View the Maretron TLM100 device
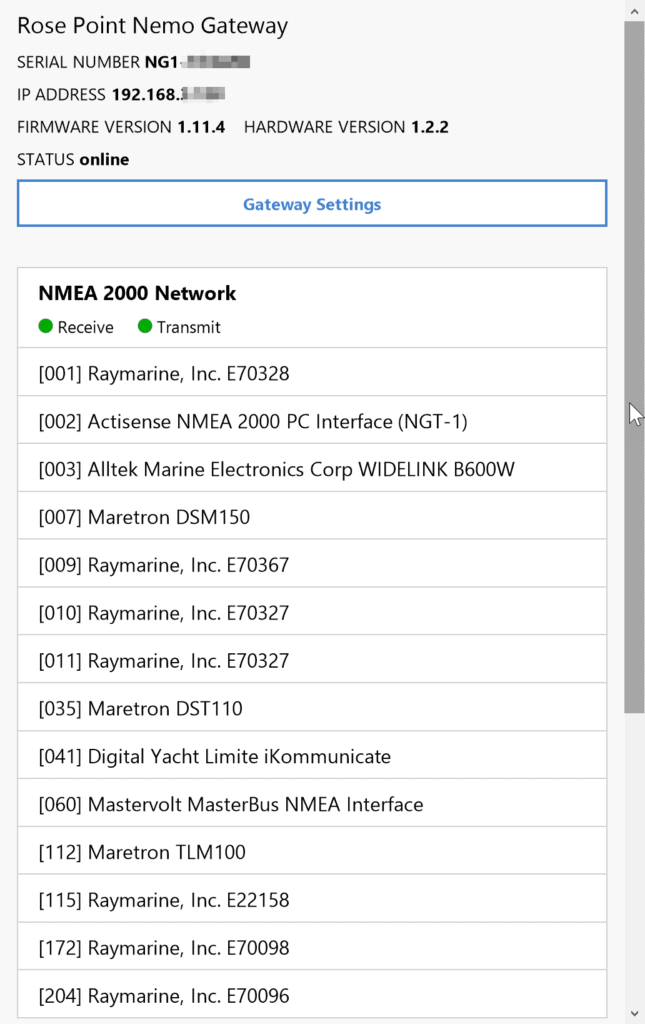 [312, 852]
